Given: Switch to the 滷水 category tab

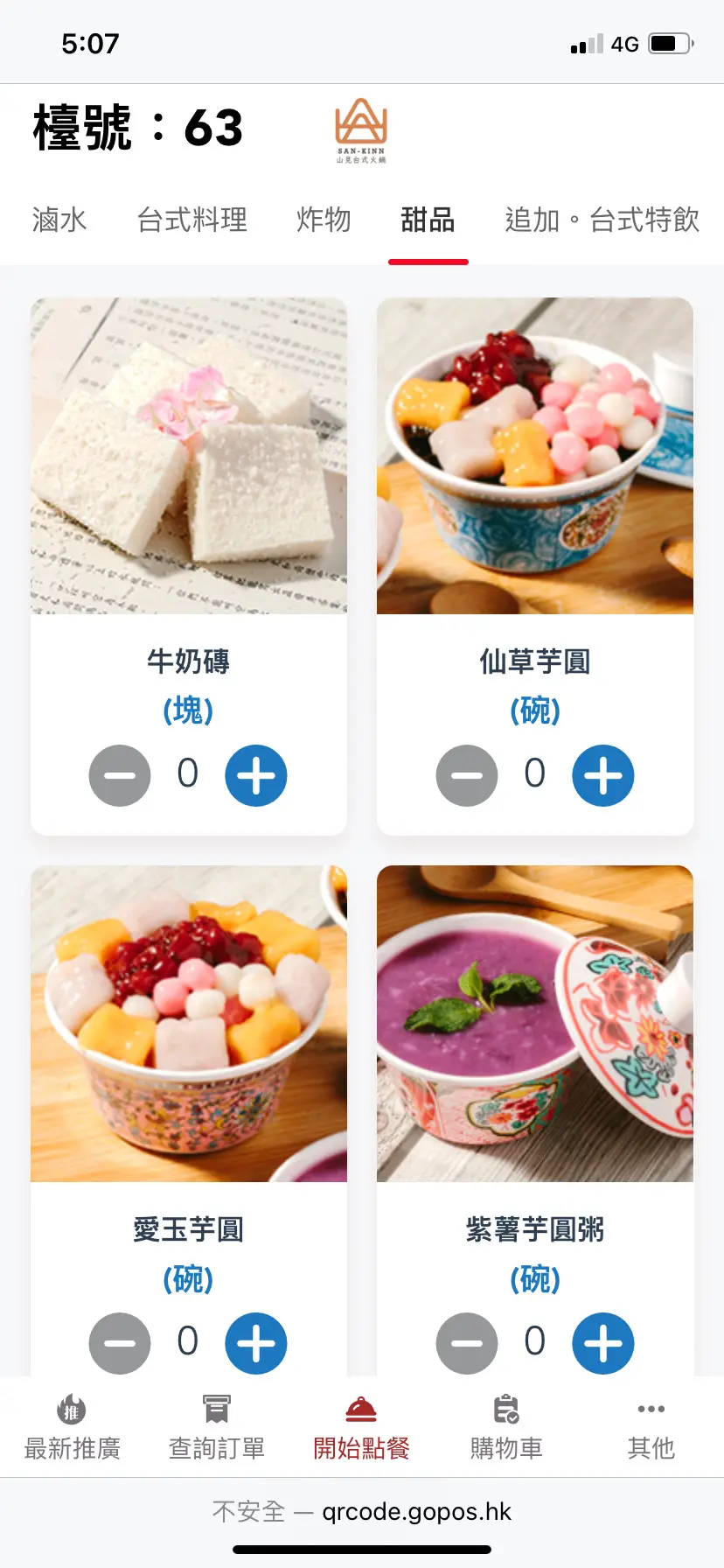Looking at the screenshot, I should 59,220.
